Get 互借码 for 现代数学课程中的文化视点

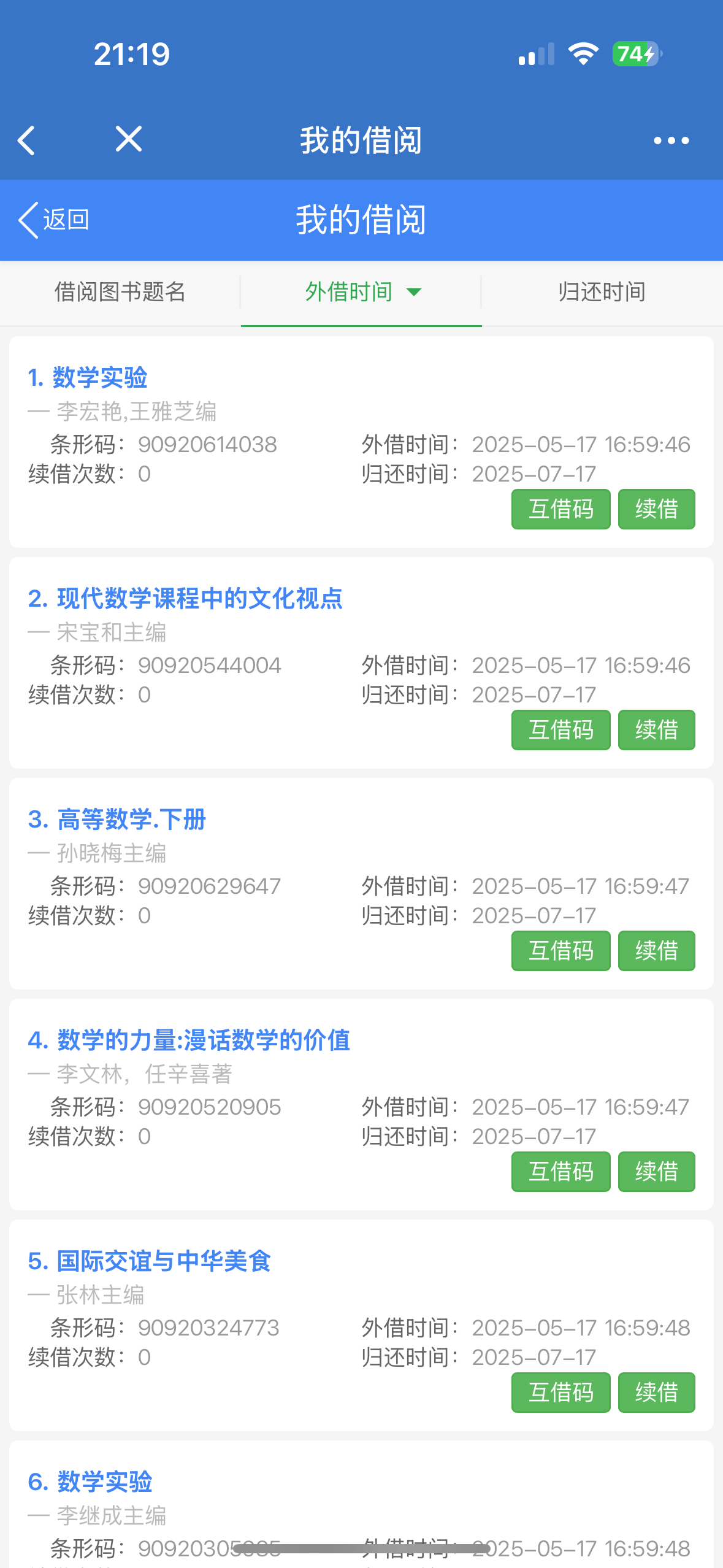tap(560, 730)
